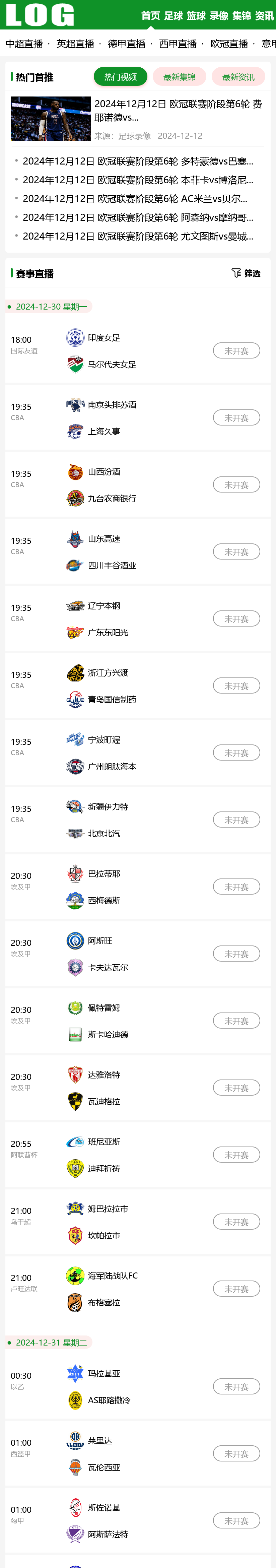
Task: Go to the 首页 tab
Action: point(150,16)
